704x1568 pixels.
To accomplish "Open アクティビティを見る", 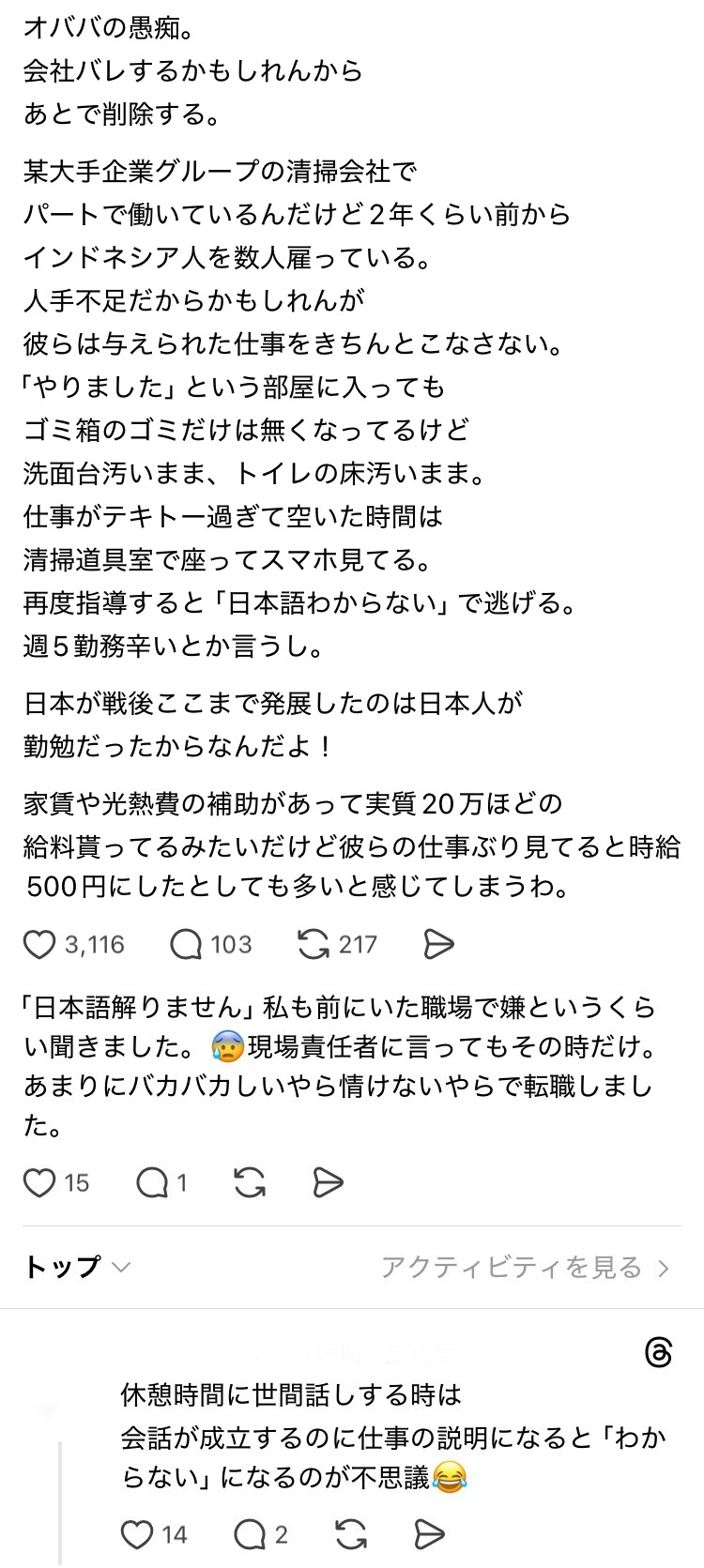I will [526, 1268].
